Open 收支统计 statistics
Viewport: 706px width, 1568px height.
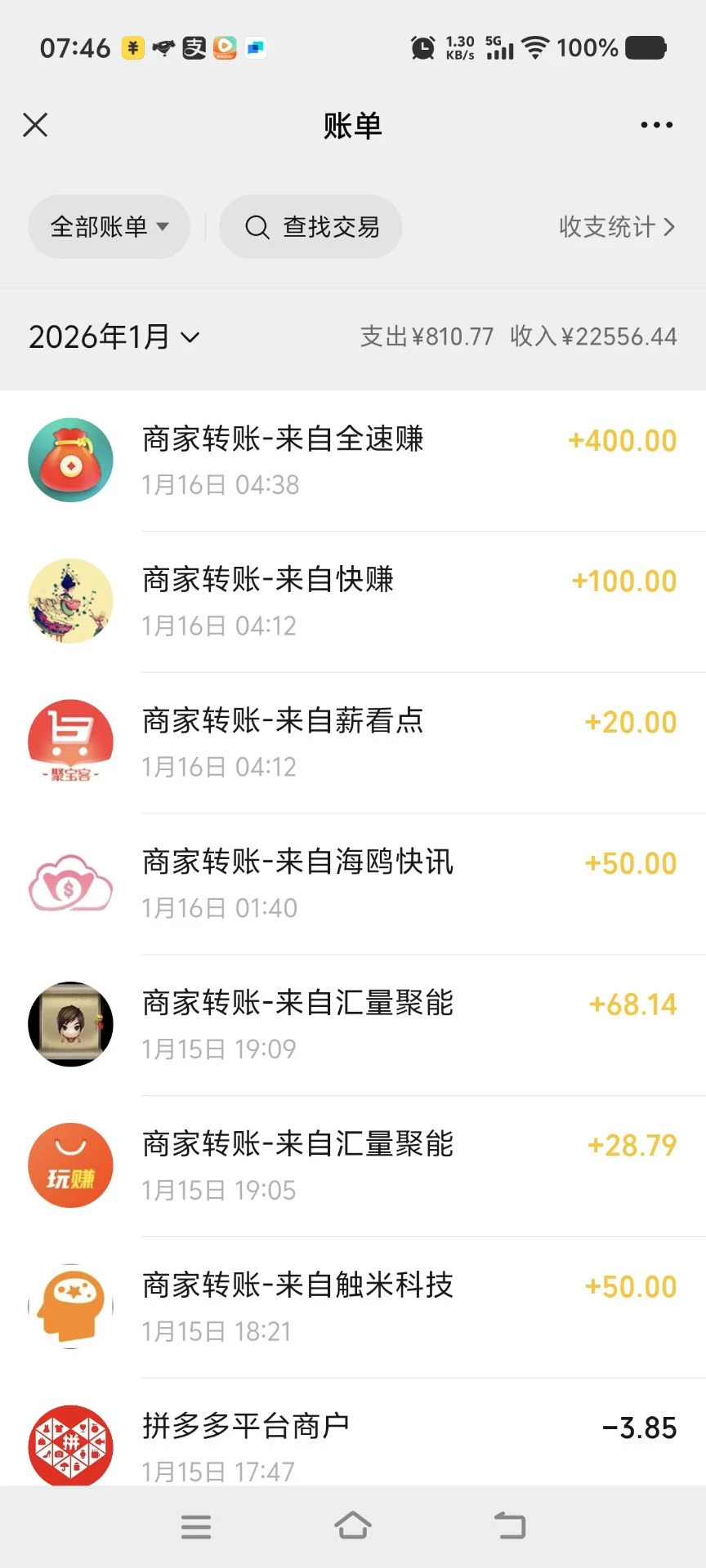click(616, 227)
